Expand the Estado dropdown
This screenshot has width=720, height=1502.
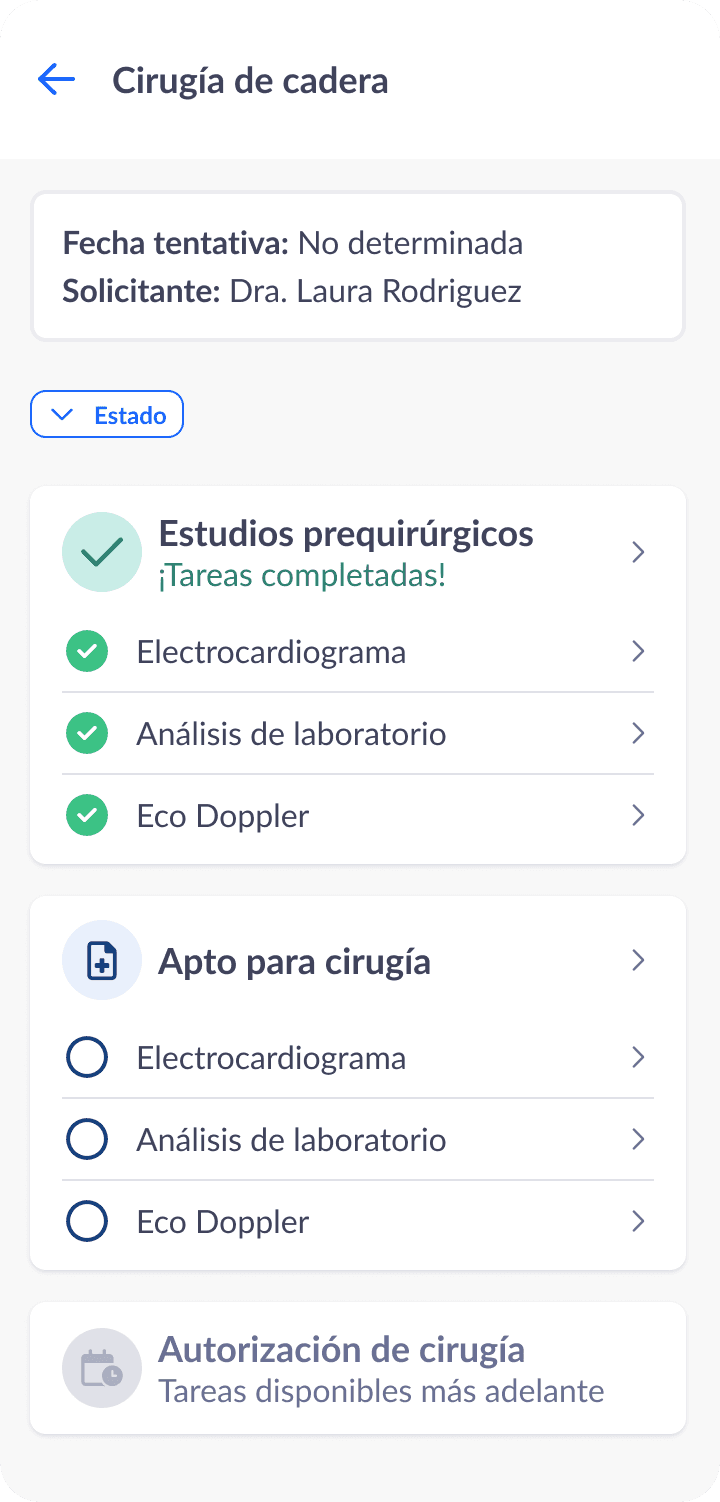click(107, 414)
